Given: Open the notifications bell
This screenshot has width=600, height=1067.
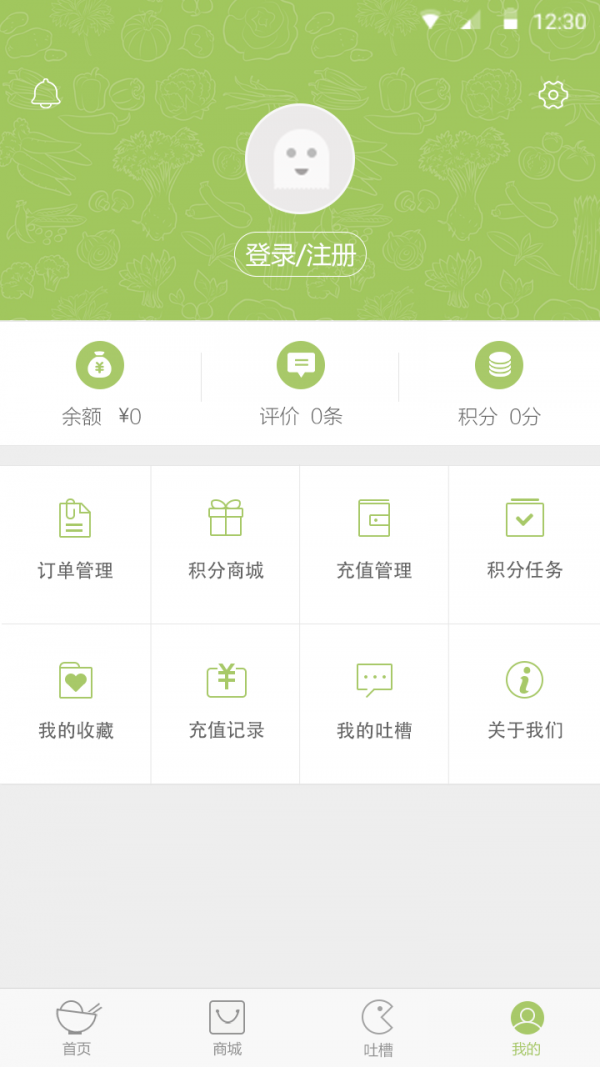Looking at the screenshot, I should pyautogui.click(x=46, y=94).
